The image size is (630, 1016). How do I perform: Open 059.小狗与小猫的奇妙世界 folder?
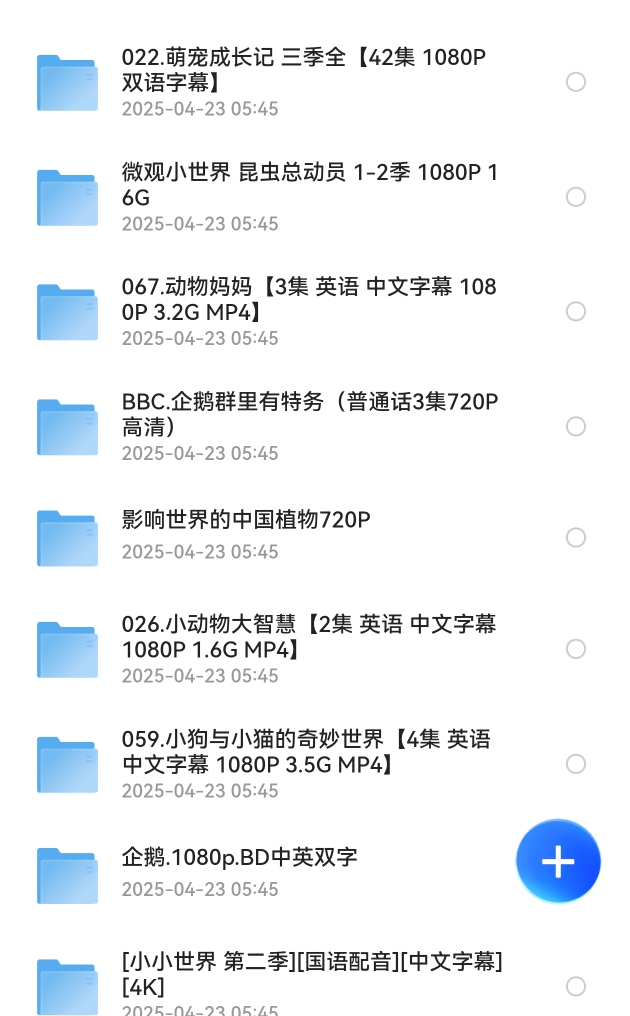pyautogui.click(x=315, y=764)
